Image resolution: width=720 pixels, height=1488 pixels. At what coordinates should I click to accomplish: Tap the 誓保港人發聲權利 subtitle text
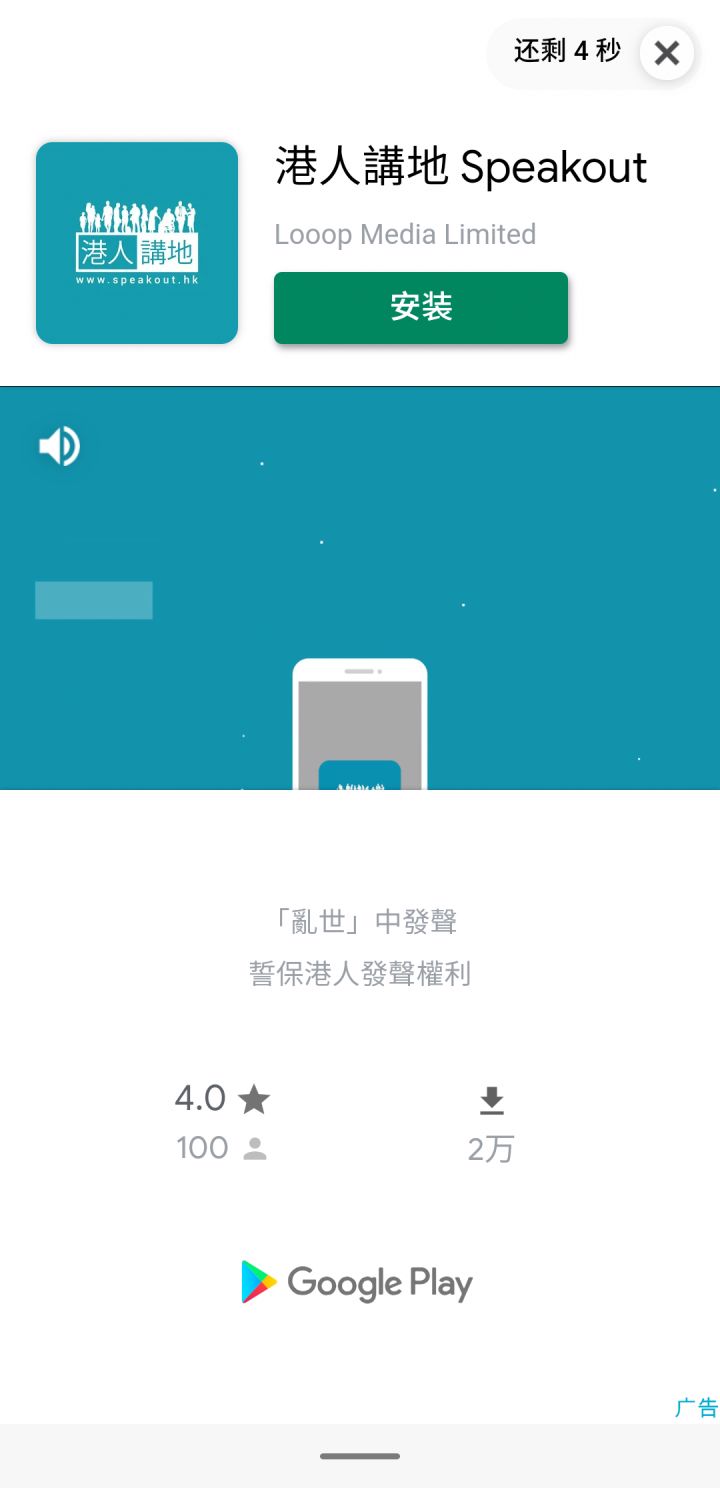click(x=360, y=974)
